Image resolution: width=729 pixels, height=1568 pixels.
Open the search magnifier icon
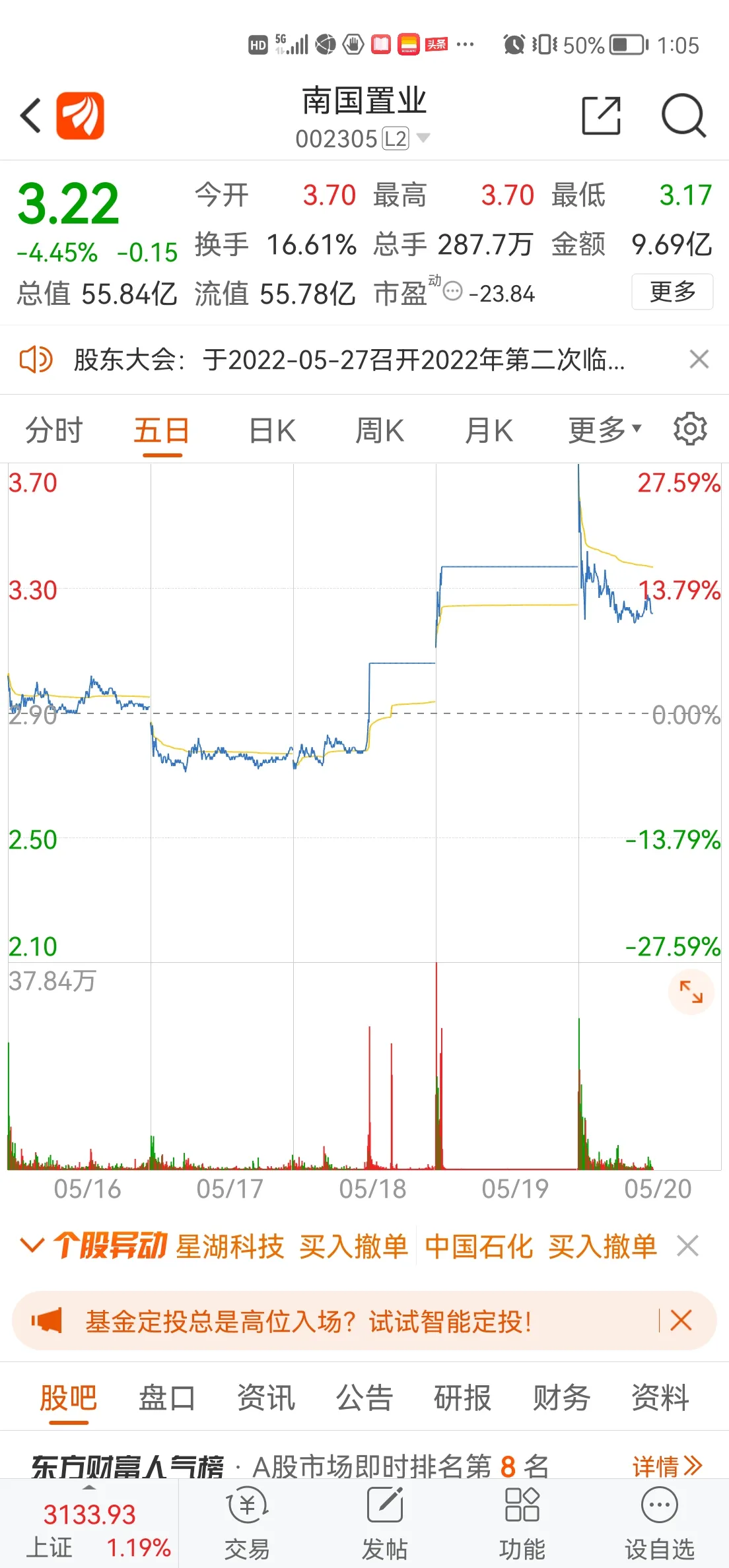[684, 115]
